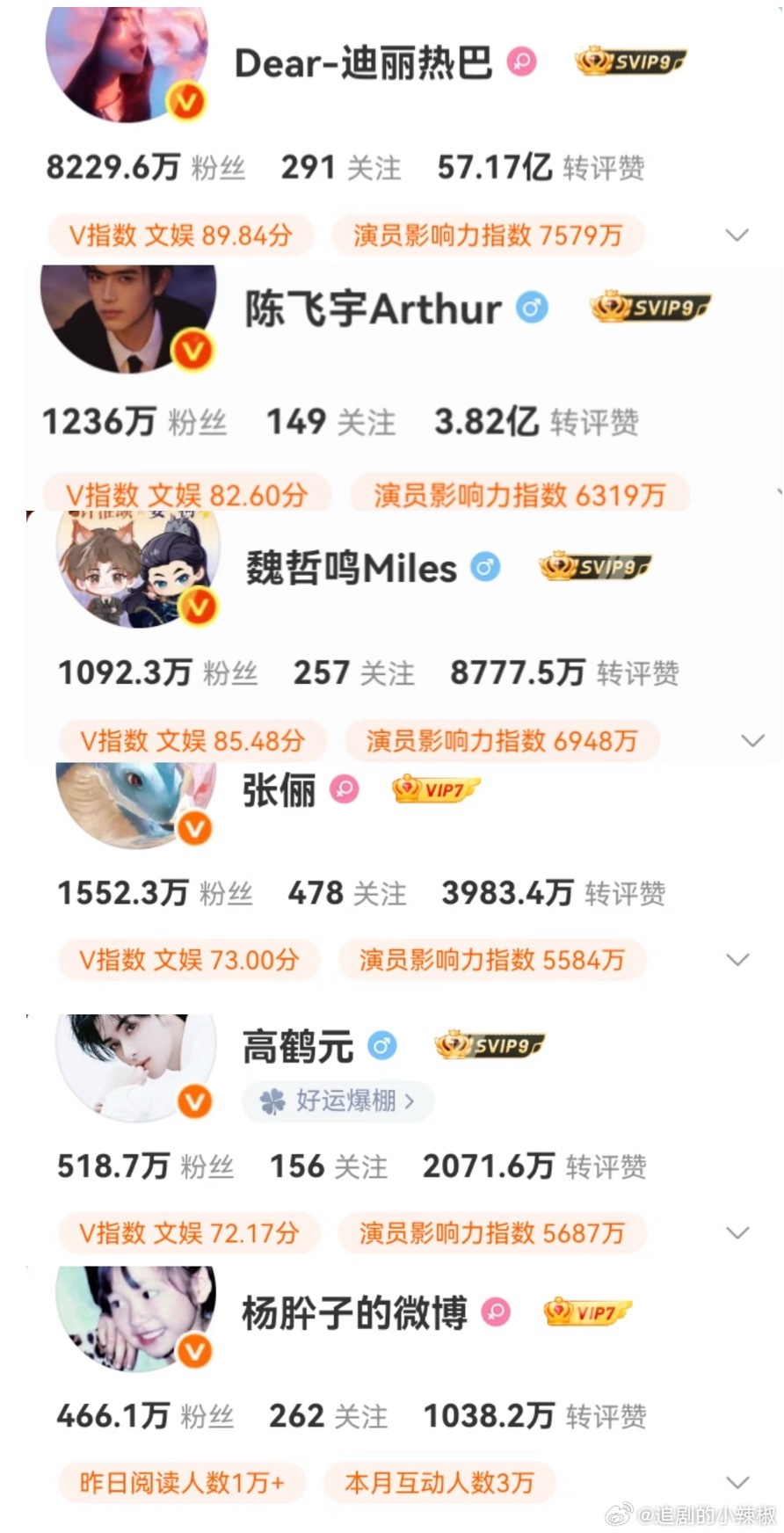Image resolution: width=784 pixels, height=1533 pixels.
Task: Click the clover icon in 好运爆棚 label
Action: click(x=273, y=1101)
